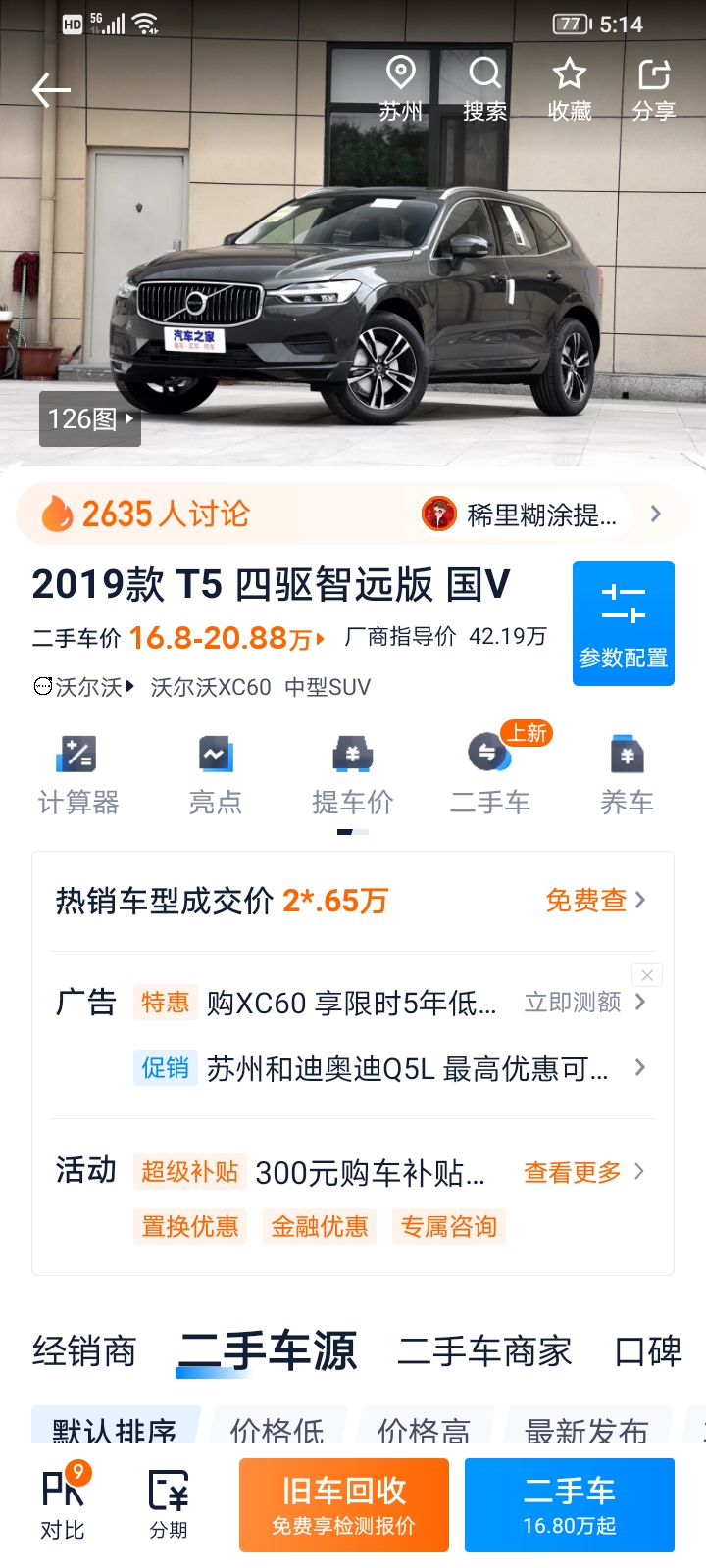The image size is (706, 1568).
Task: Open PK 对比 comparison list
Action: [x=64, y=1505]
